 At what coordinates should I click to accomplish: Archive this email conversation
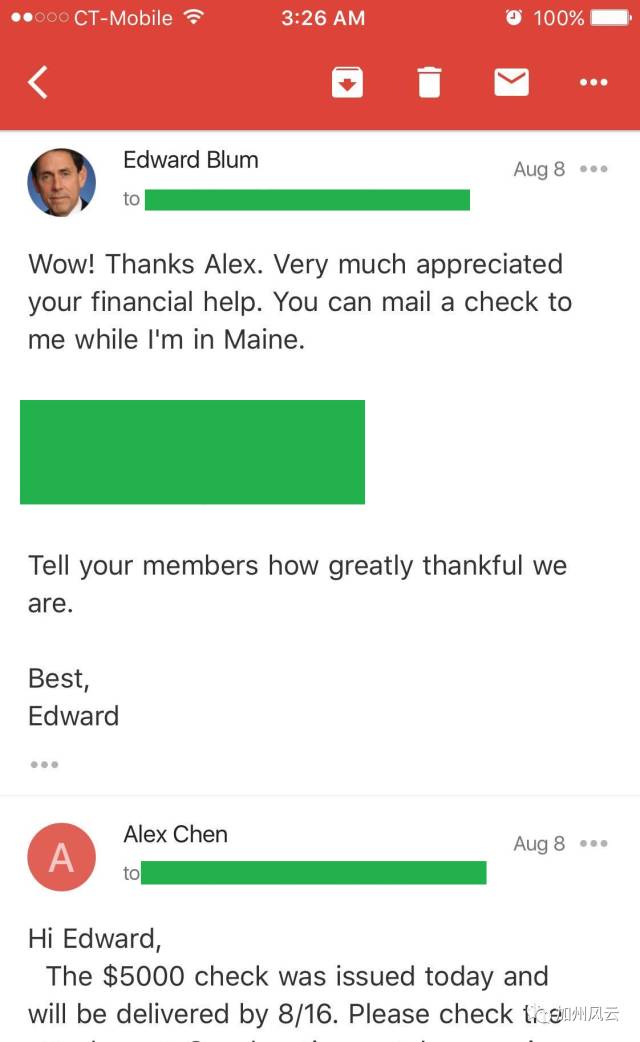click(347, 82)
